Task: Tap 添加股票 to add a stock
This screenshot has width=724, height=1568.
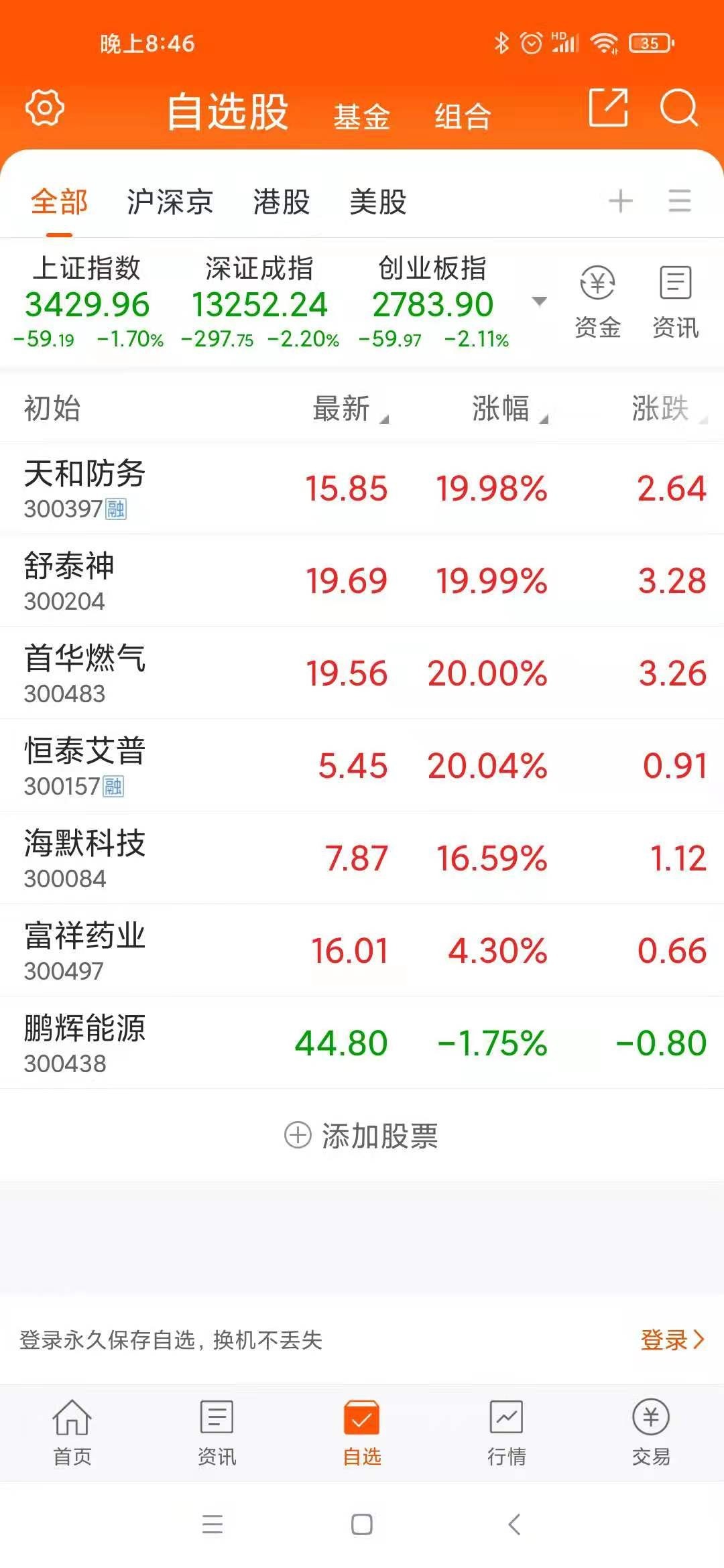Action: click(361, 1136)
